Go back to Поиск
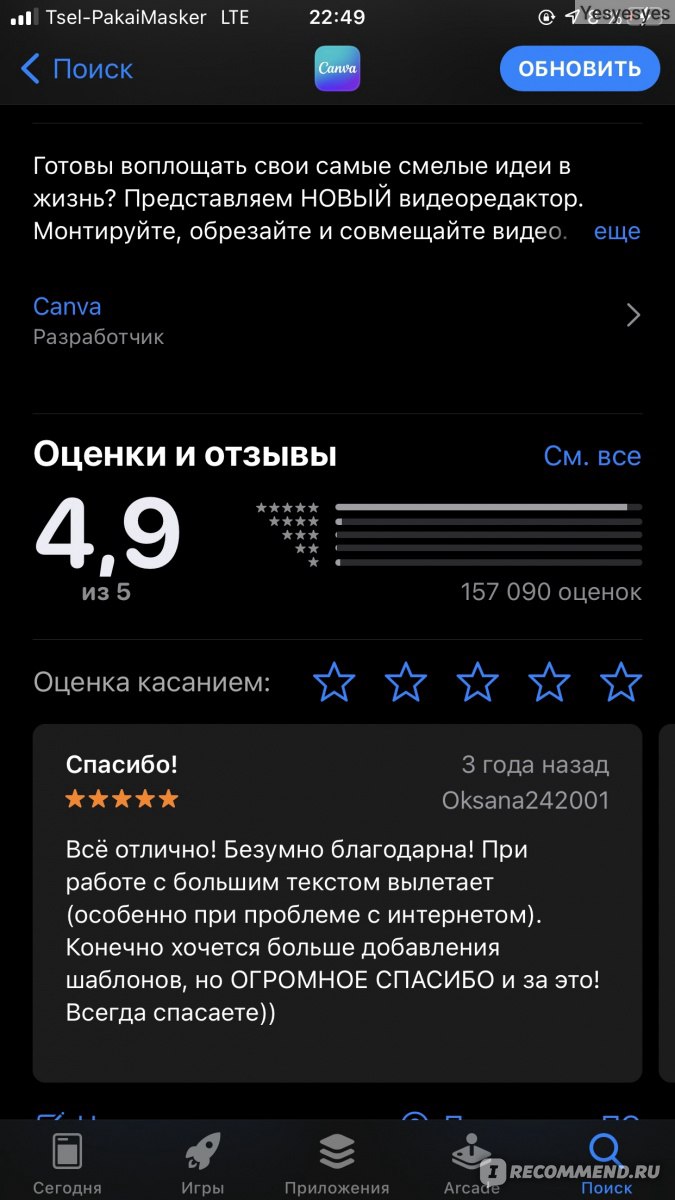Image resolution: width=675 pixels, height=1200 pixels. (x=76, y=69)
